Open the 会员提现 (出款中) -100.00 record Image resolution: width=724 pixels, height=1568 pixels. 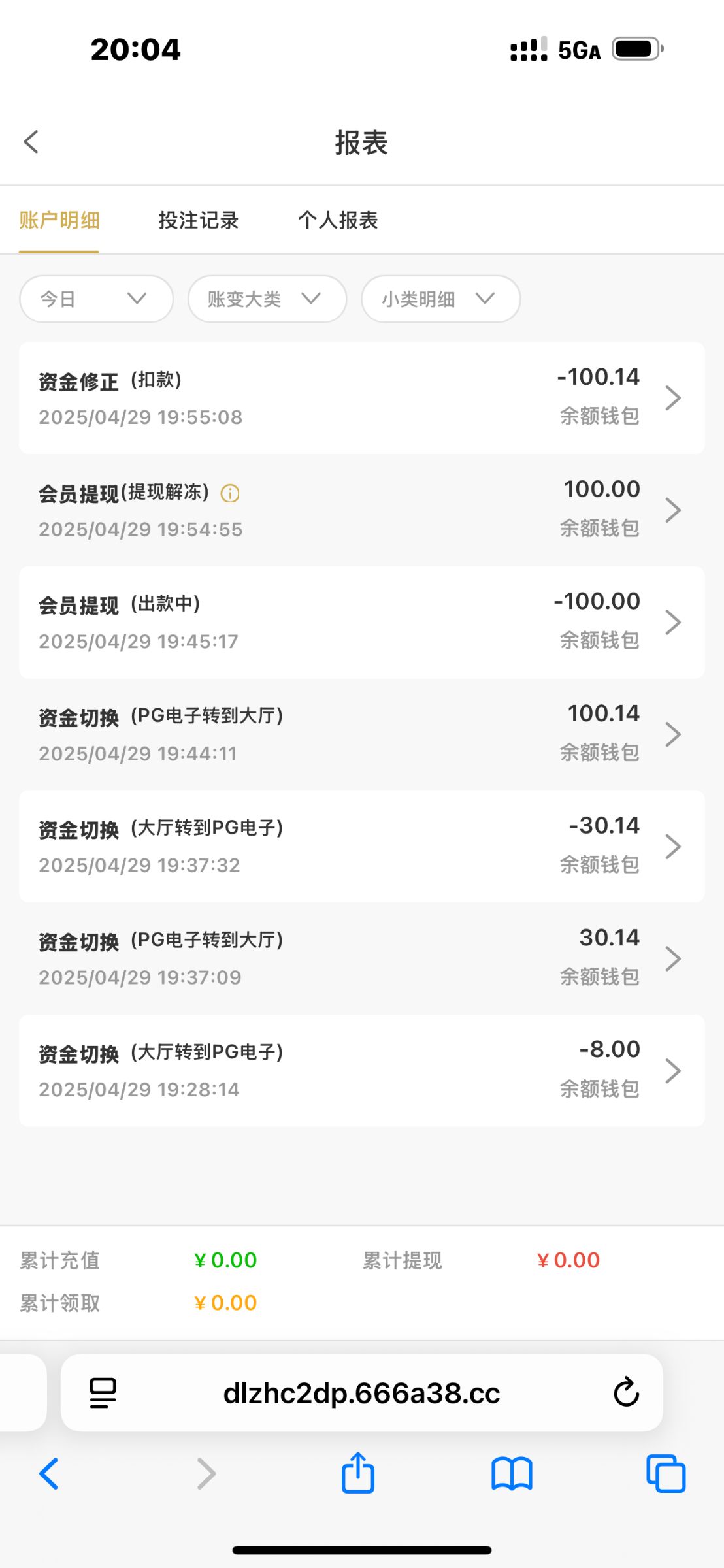tap(361, 622)
